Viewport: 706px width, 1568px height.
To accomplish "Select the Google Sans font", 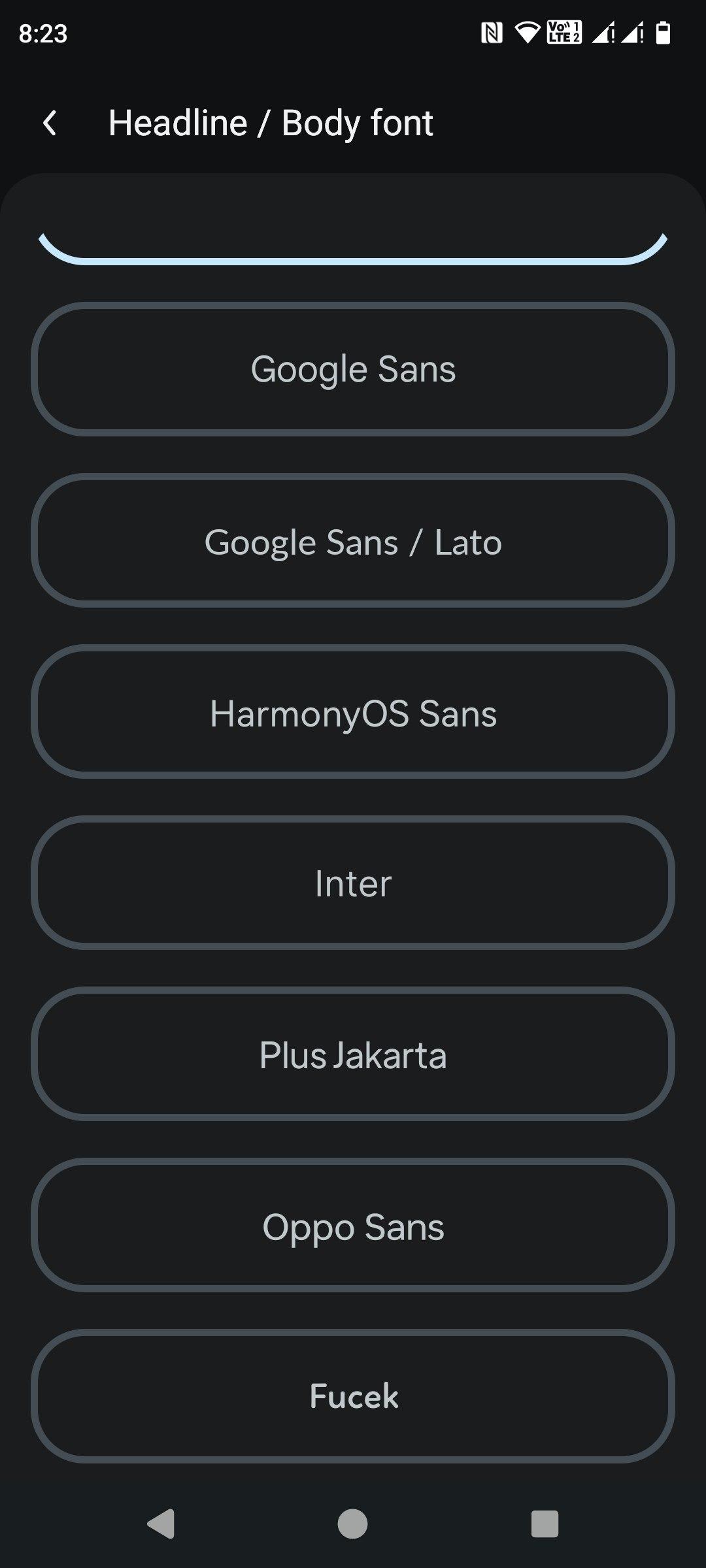I will [353, 369].
